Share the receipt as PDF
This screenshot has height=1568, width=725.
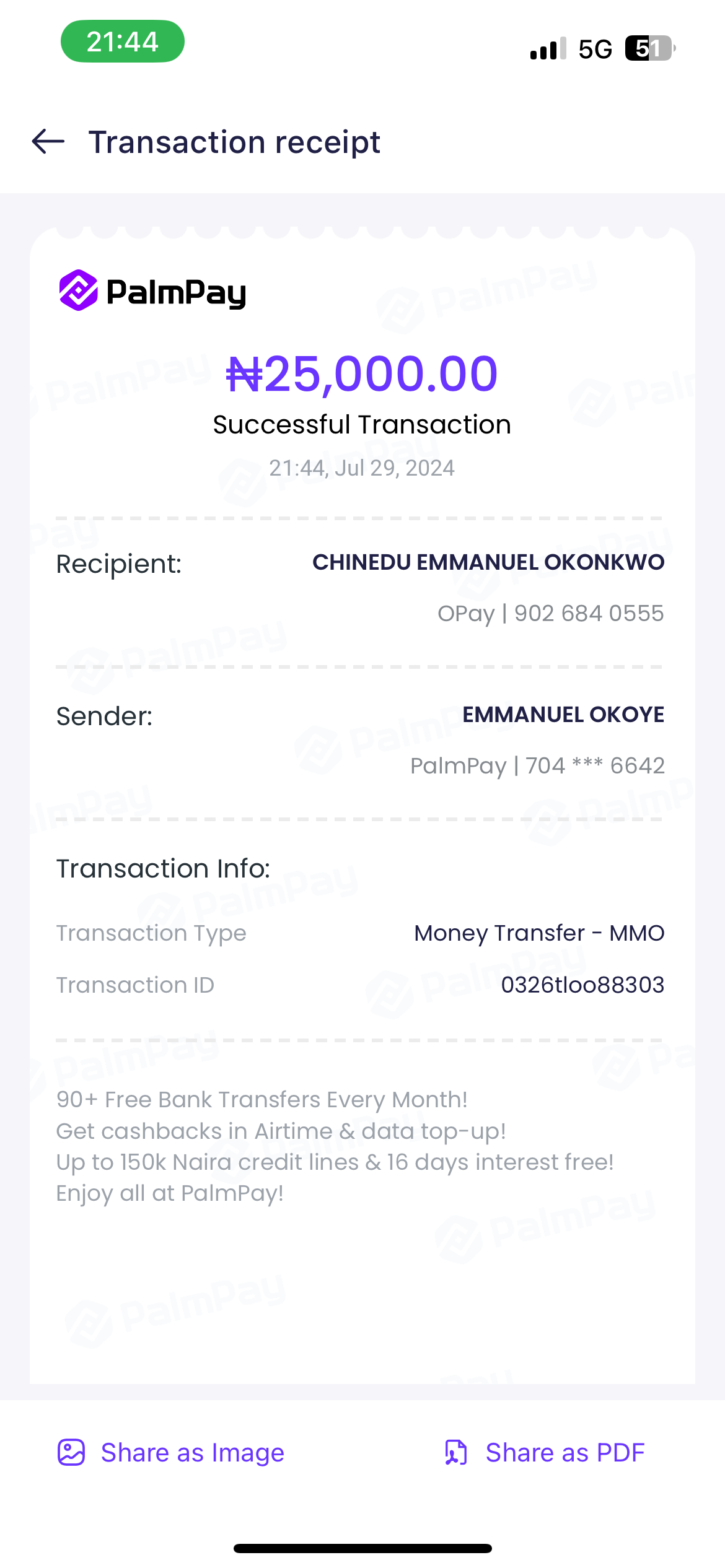(545, 1453)
